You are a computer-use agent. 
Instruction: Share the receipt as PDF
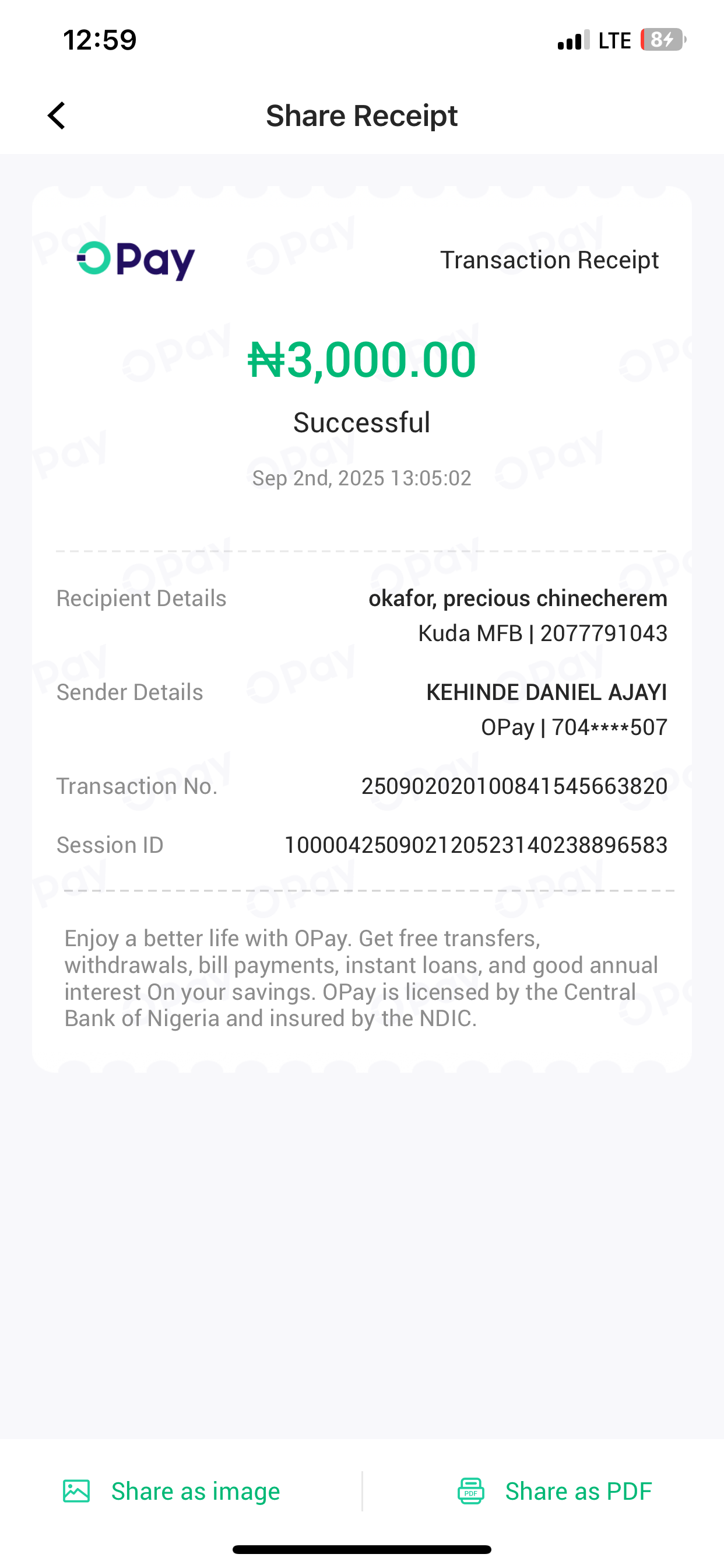click(x=554, y=1490)
